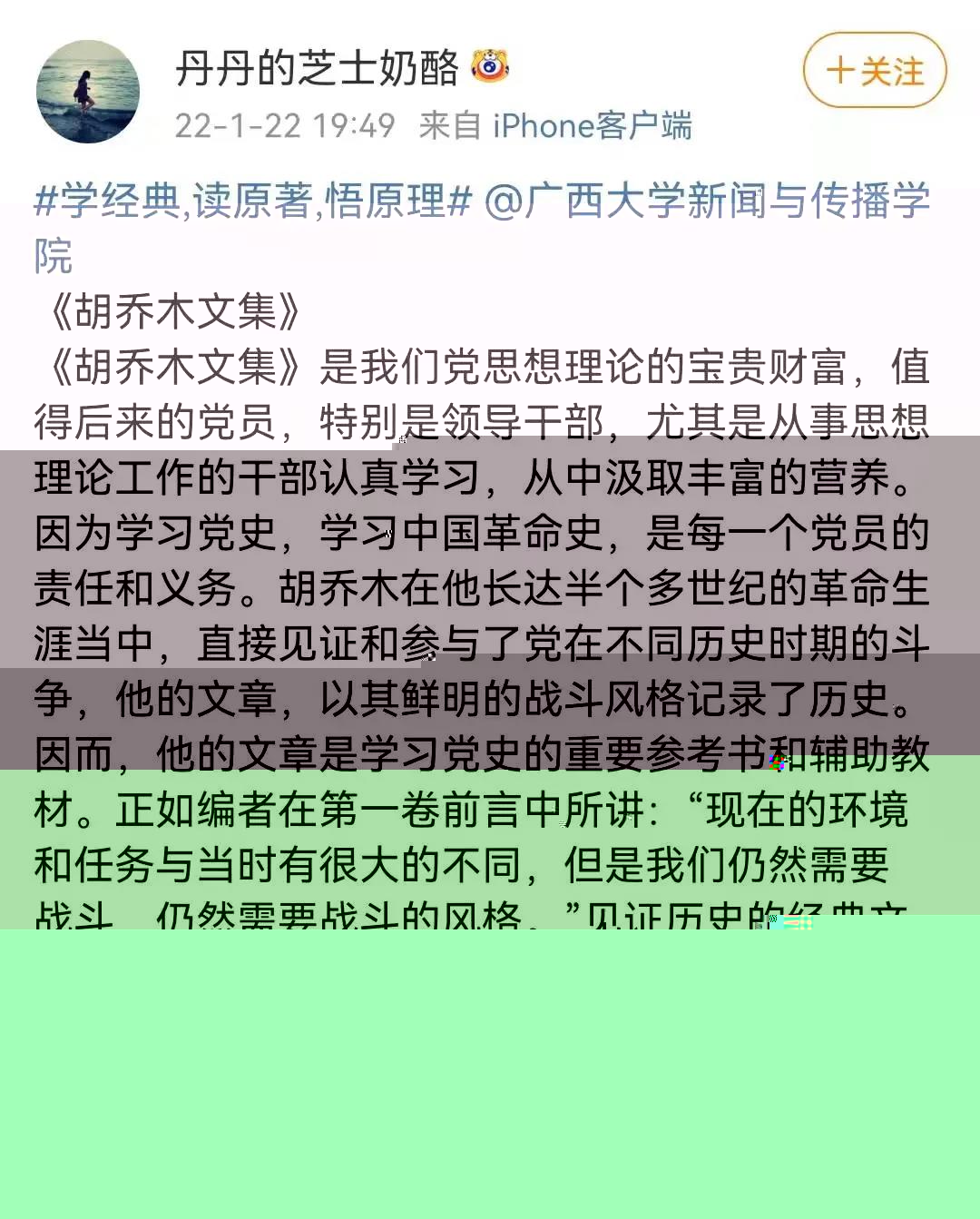
Task: Open 丹丹的芝士奶酪 profile avatar
Action: pos(88,92)
